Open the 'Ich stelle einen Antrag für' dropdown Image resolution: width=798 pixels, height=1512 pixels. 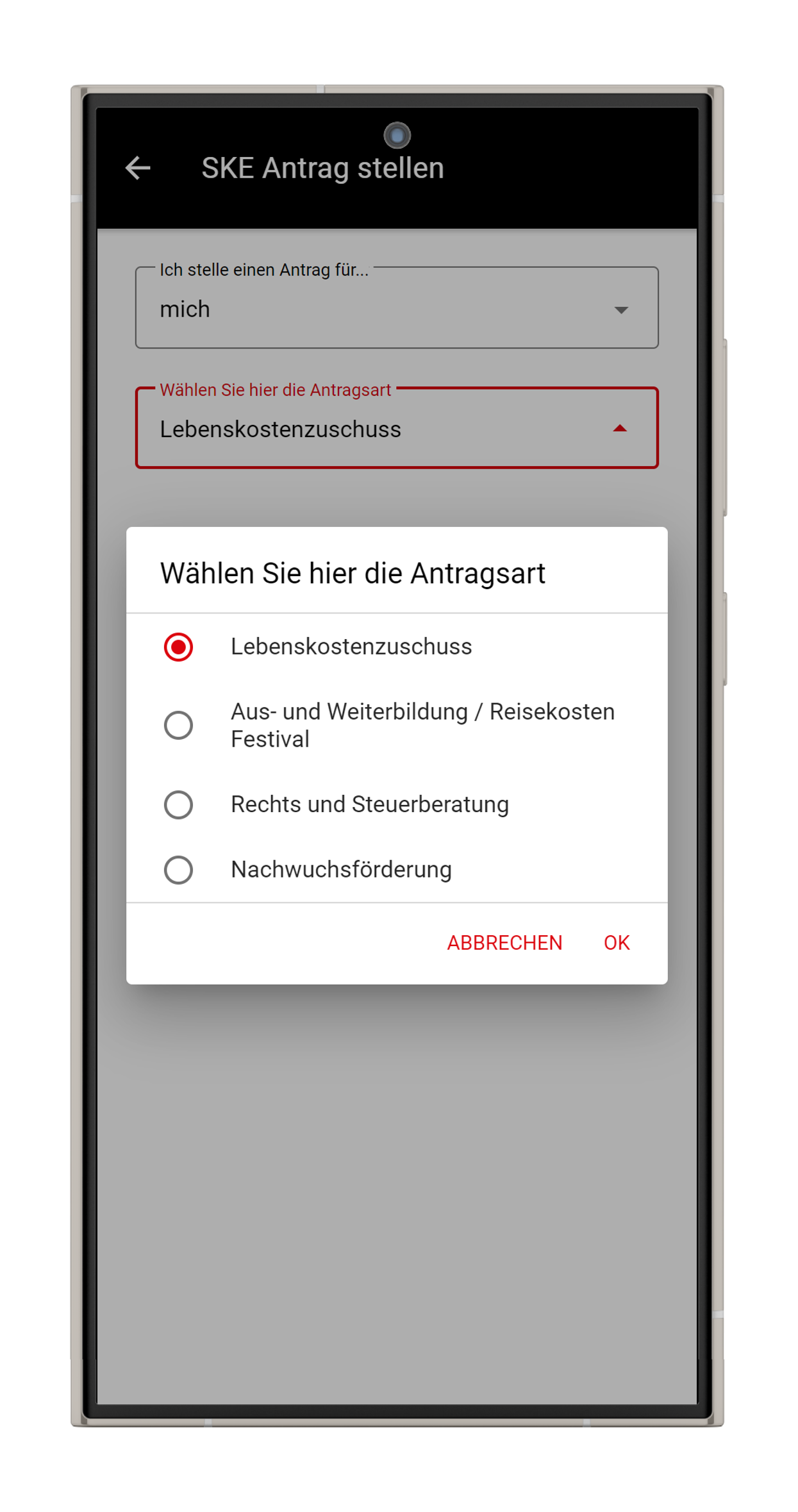click(x=397, y=309)
